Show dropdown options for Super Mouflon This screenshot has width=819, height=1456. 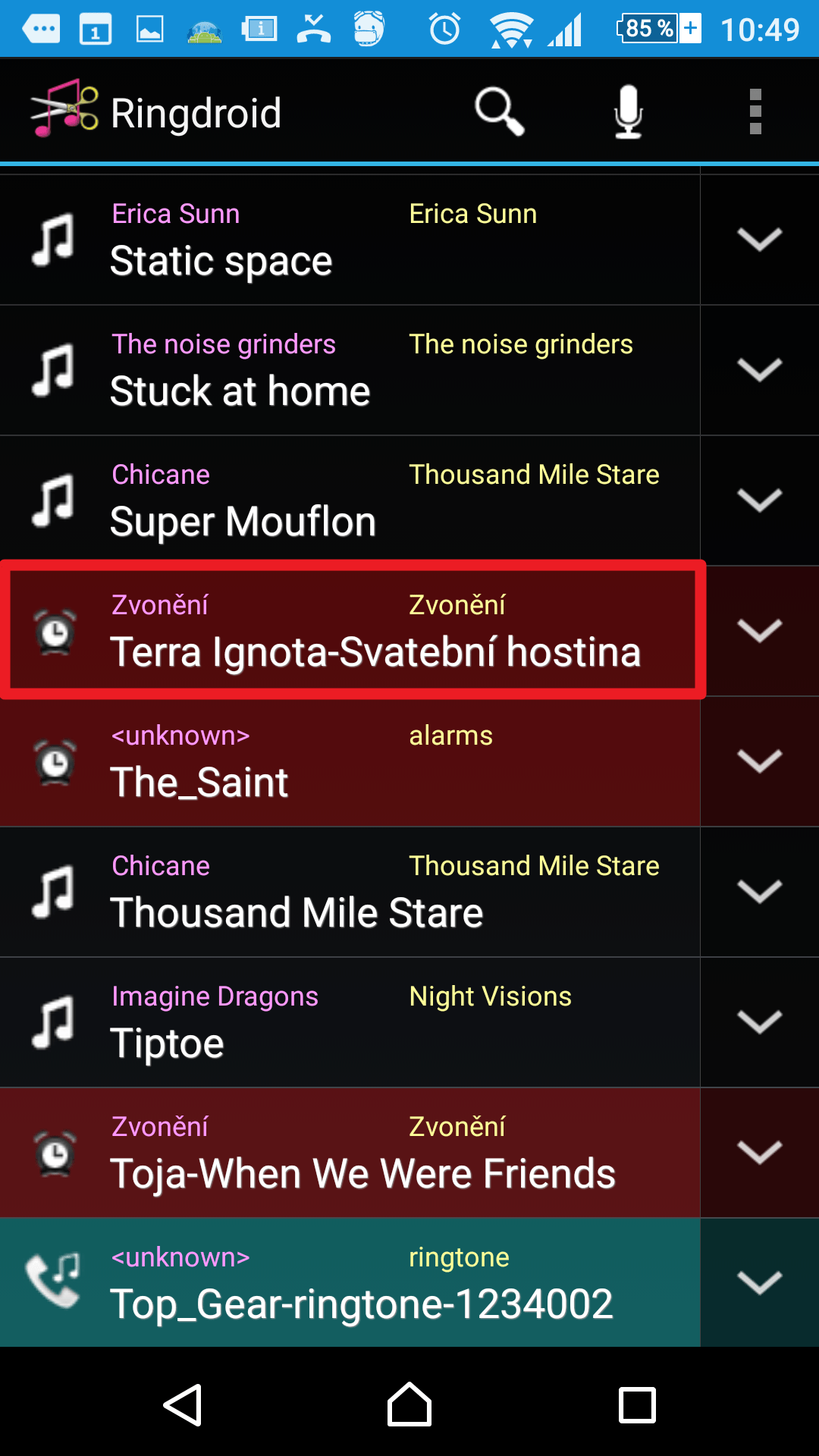click(760, 500)
